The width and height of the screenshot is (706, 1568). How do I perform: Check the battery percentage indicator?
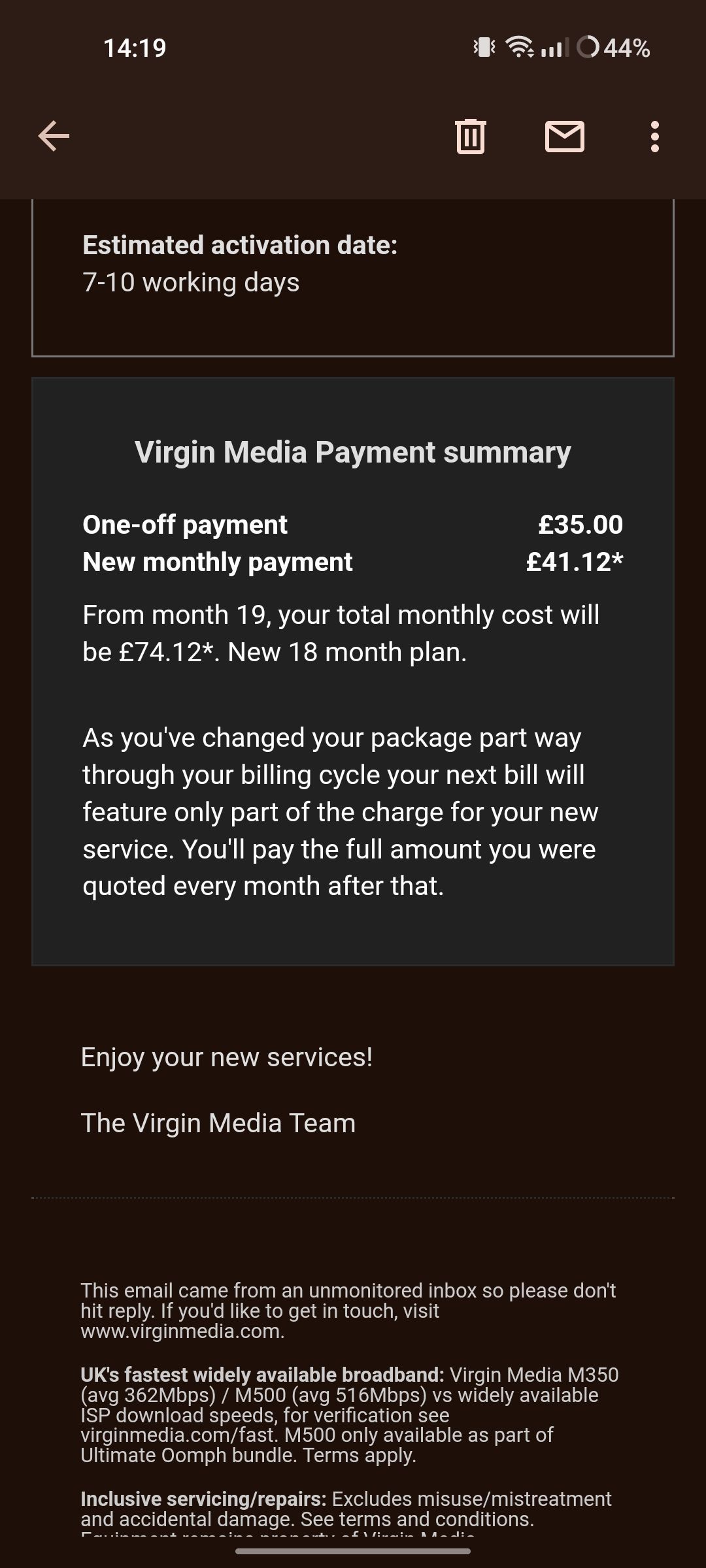tap(627, 46)
